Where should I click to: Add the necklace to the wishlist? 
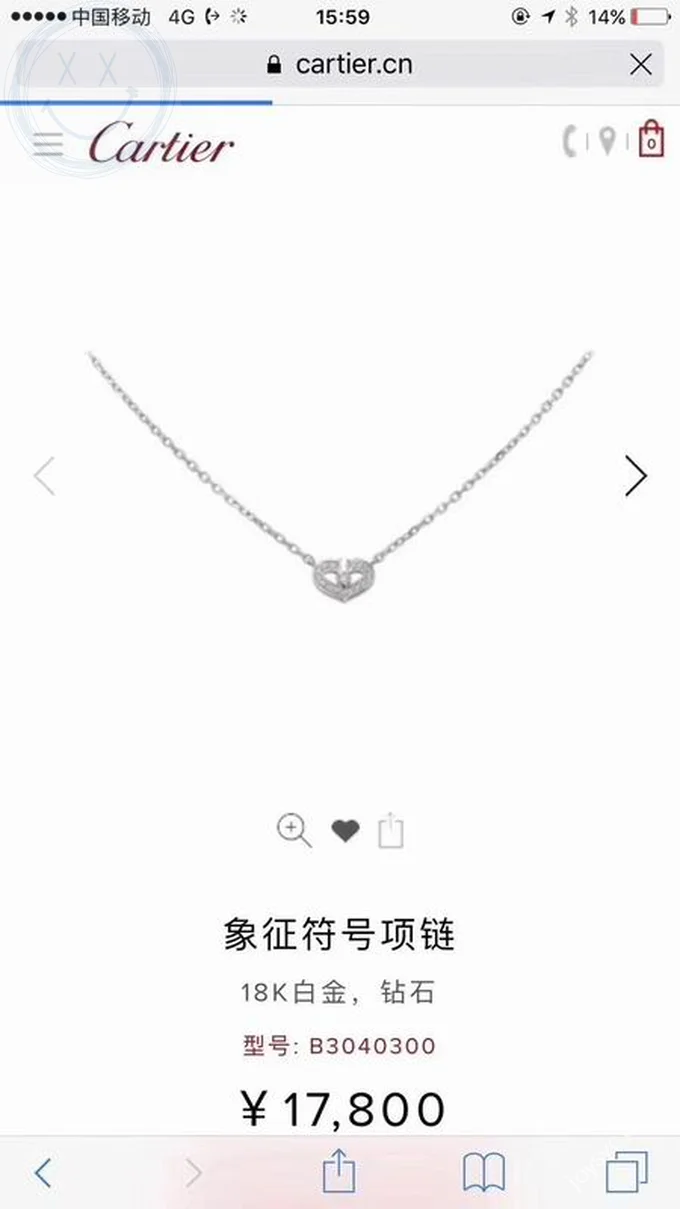345,830
